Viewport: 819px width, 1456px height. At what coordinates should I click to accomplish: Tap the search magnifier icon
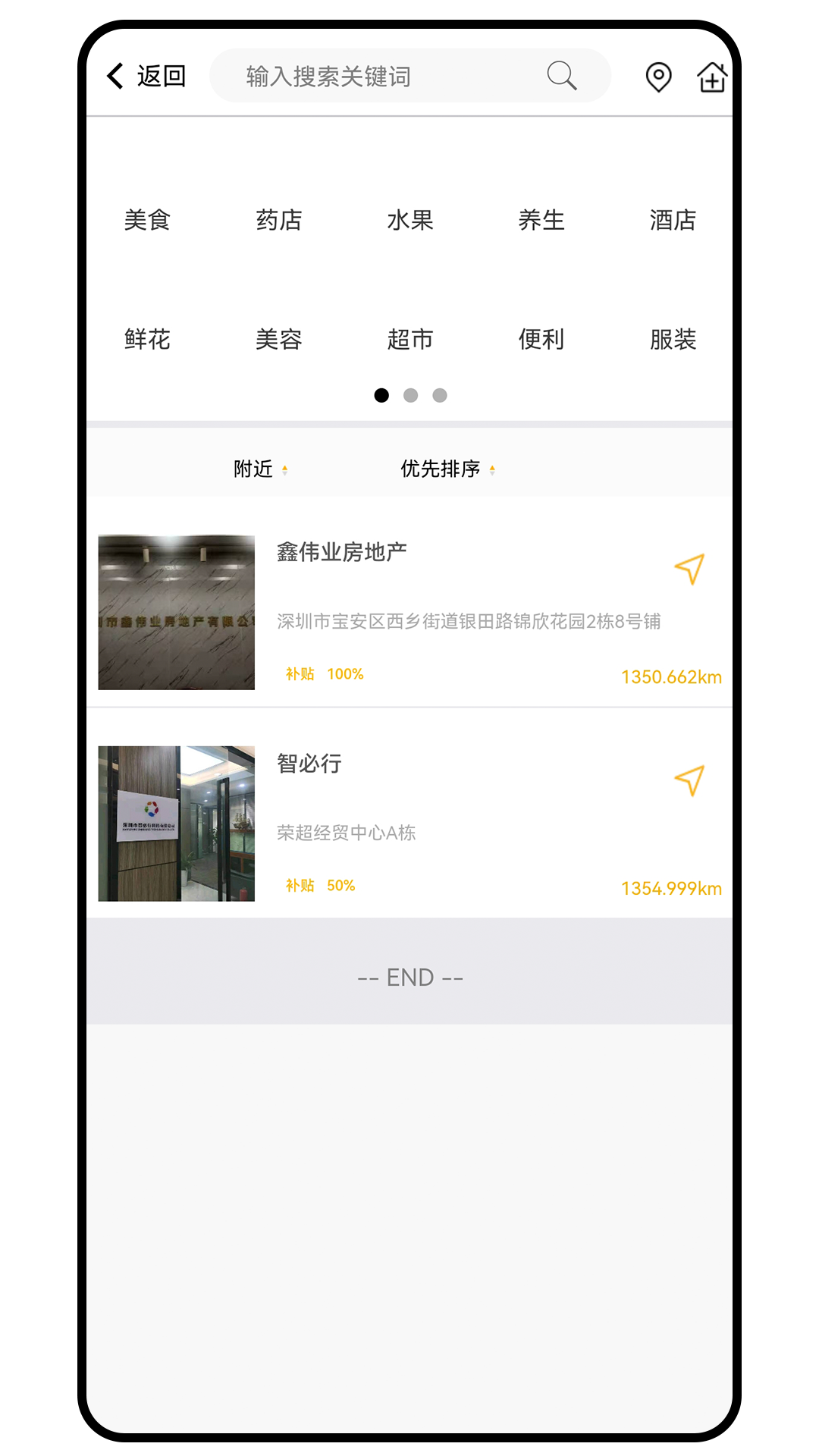pos(560,76)
